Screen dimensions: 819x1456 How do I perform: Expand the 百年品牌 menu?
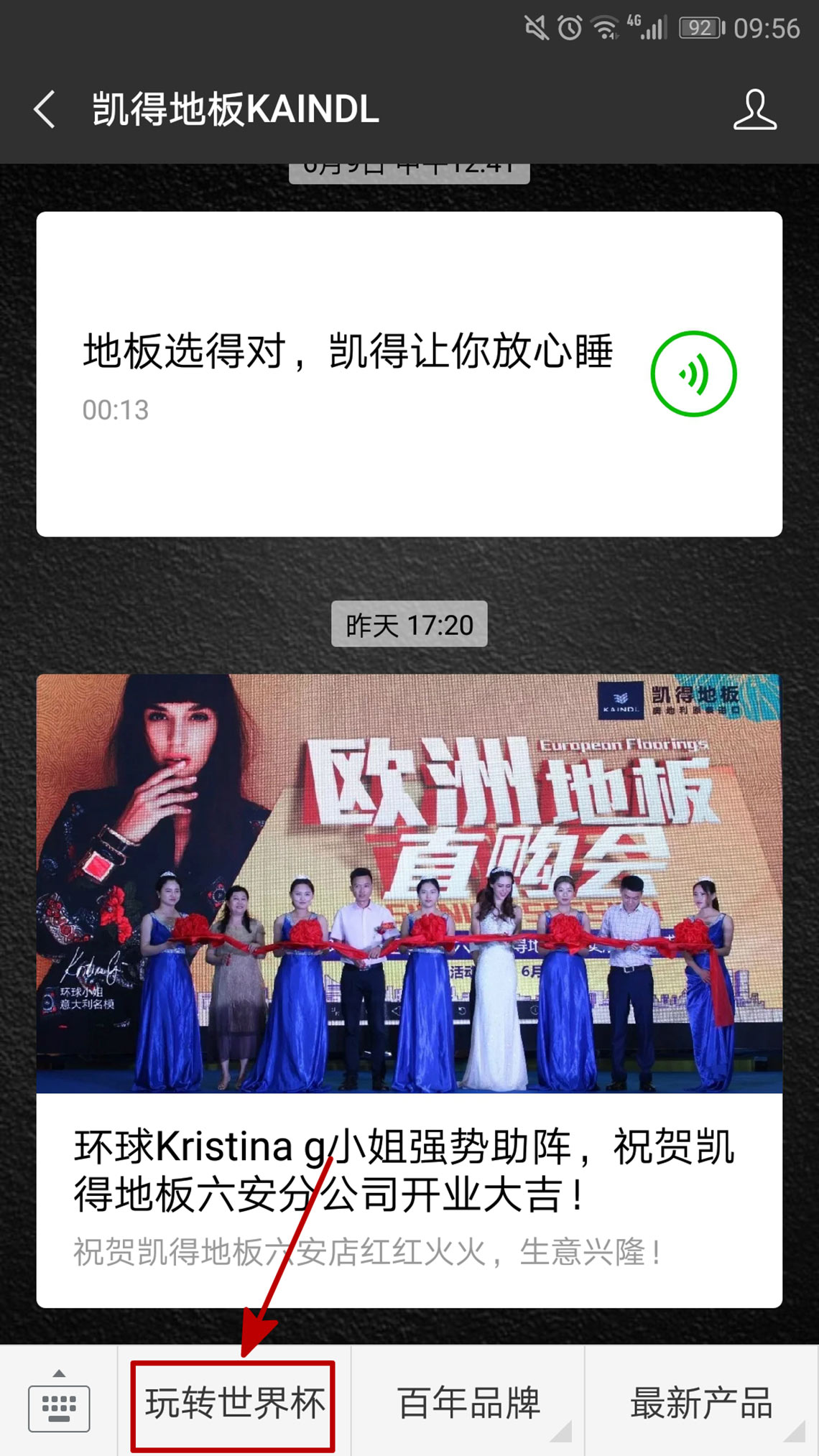tap(468, 1404)
